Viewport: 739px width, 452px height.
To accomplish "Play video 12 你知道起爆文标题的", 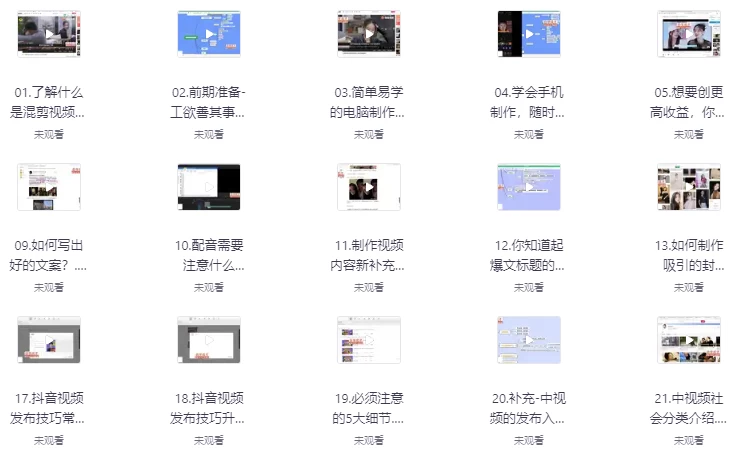I will (529, 187).
